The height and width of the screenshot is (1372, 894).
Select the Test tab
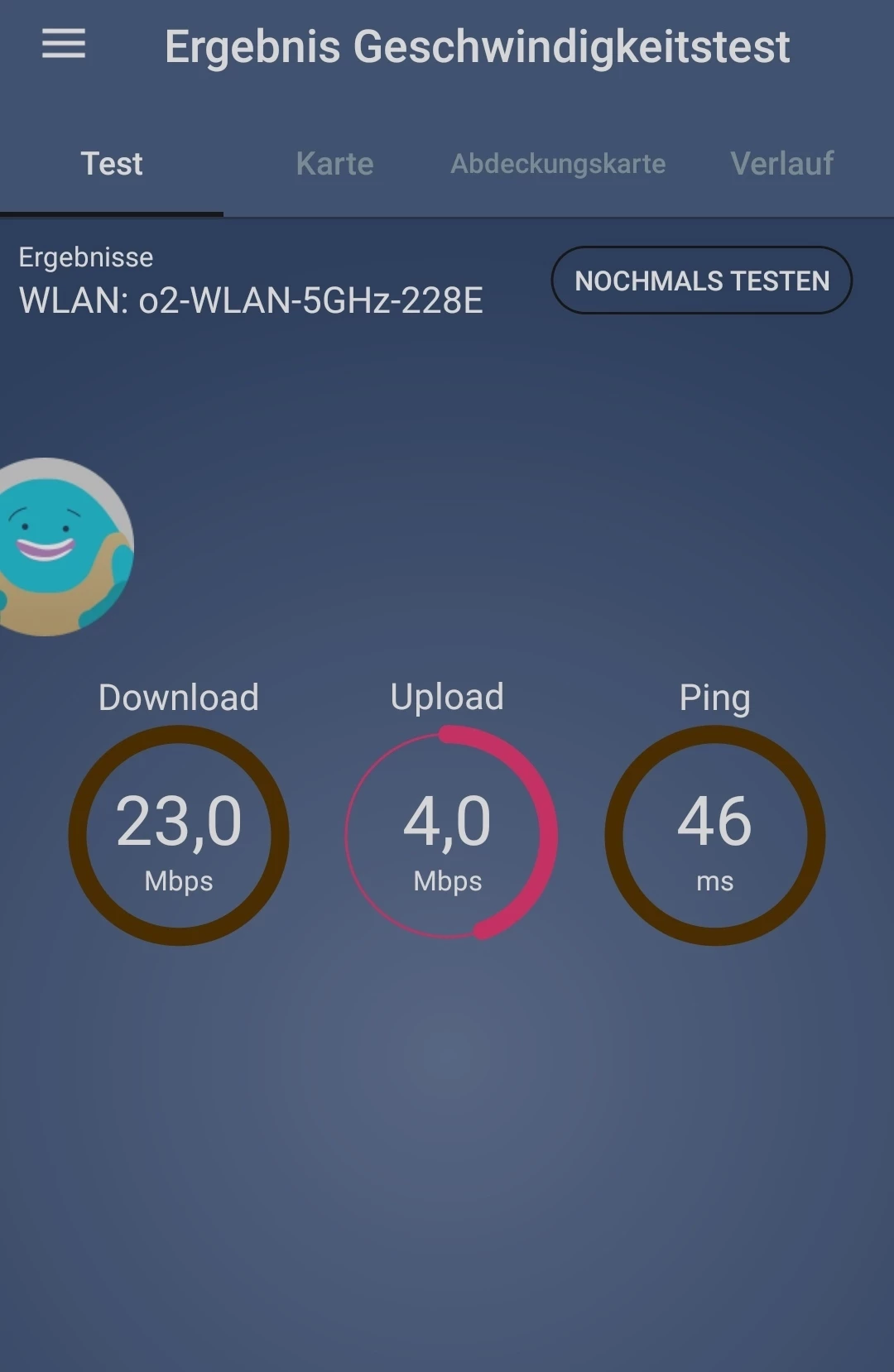pos(112,164)
